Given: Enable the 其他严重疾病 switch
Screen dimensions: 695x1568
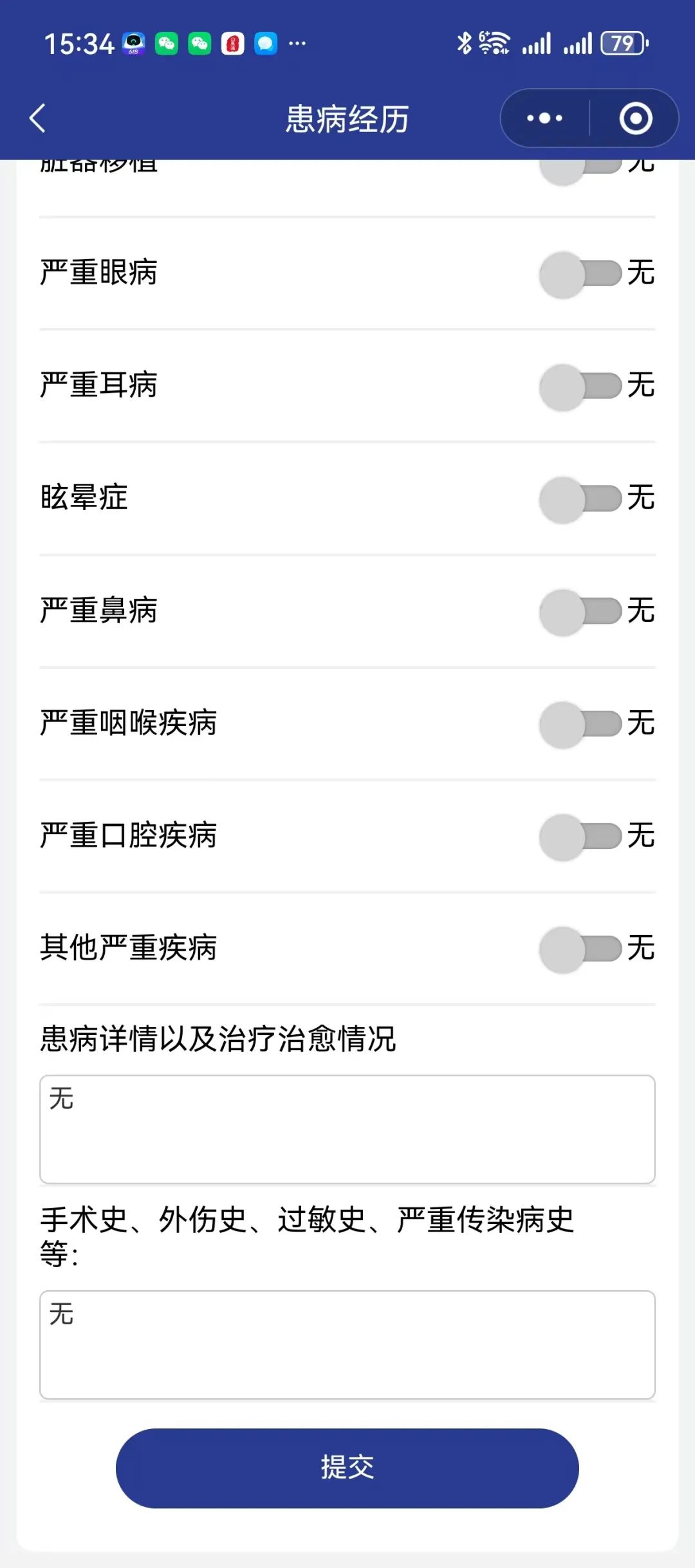Looking at the screenshot, I should pos(580,949).
